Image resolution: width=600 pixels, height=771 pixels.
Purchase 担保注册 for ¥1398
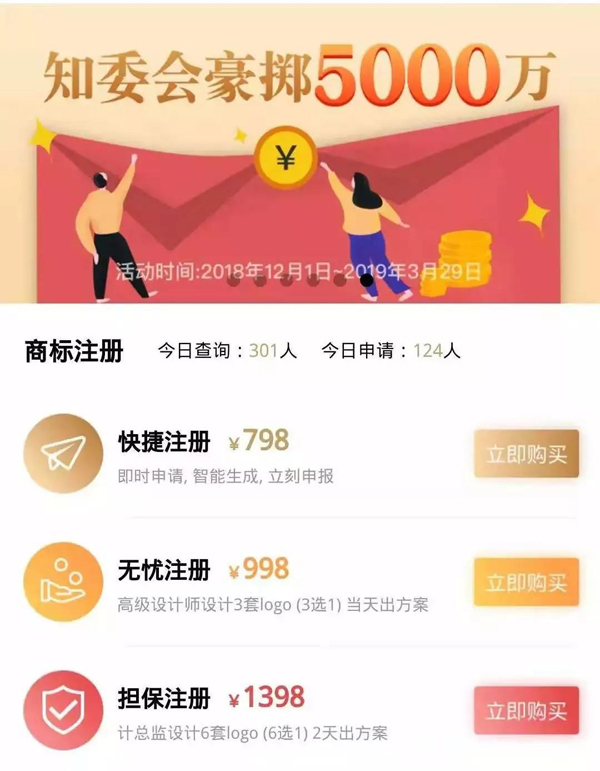[x=526, y=711]
